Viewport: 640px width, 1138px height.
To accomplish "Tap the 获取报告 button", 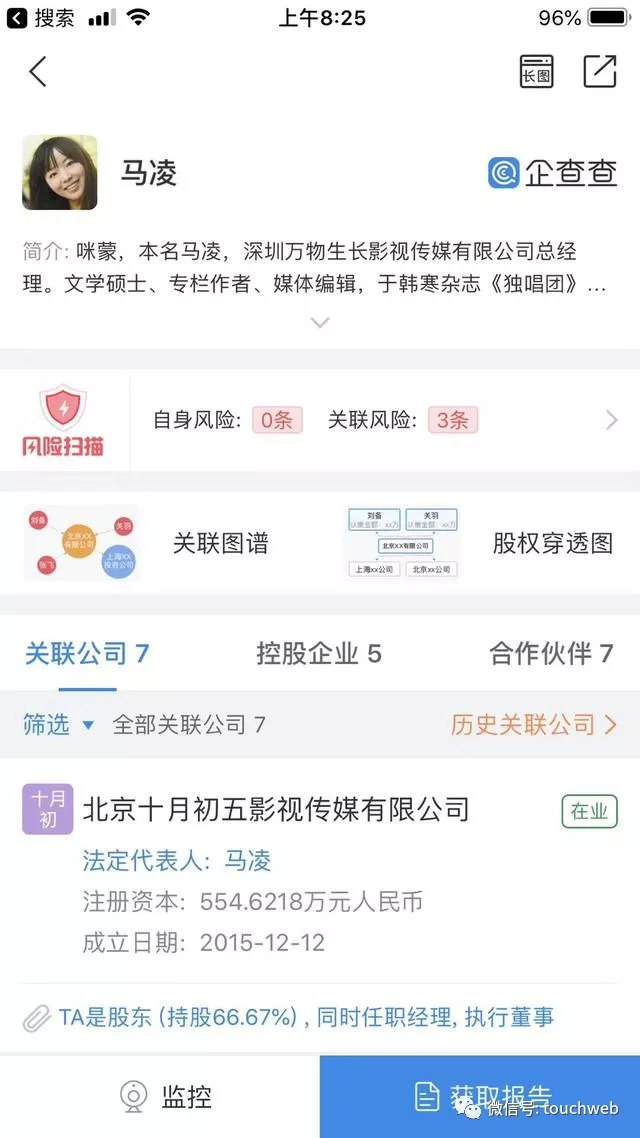I will point(480,1096).
